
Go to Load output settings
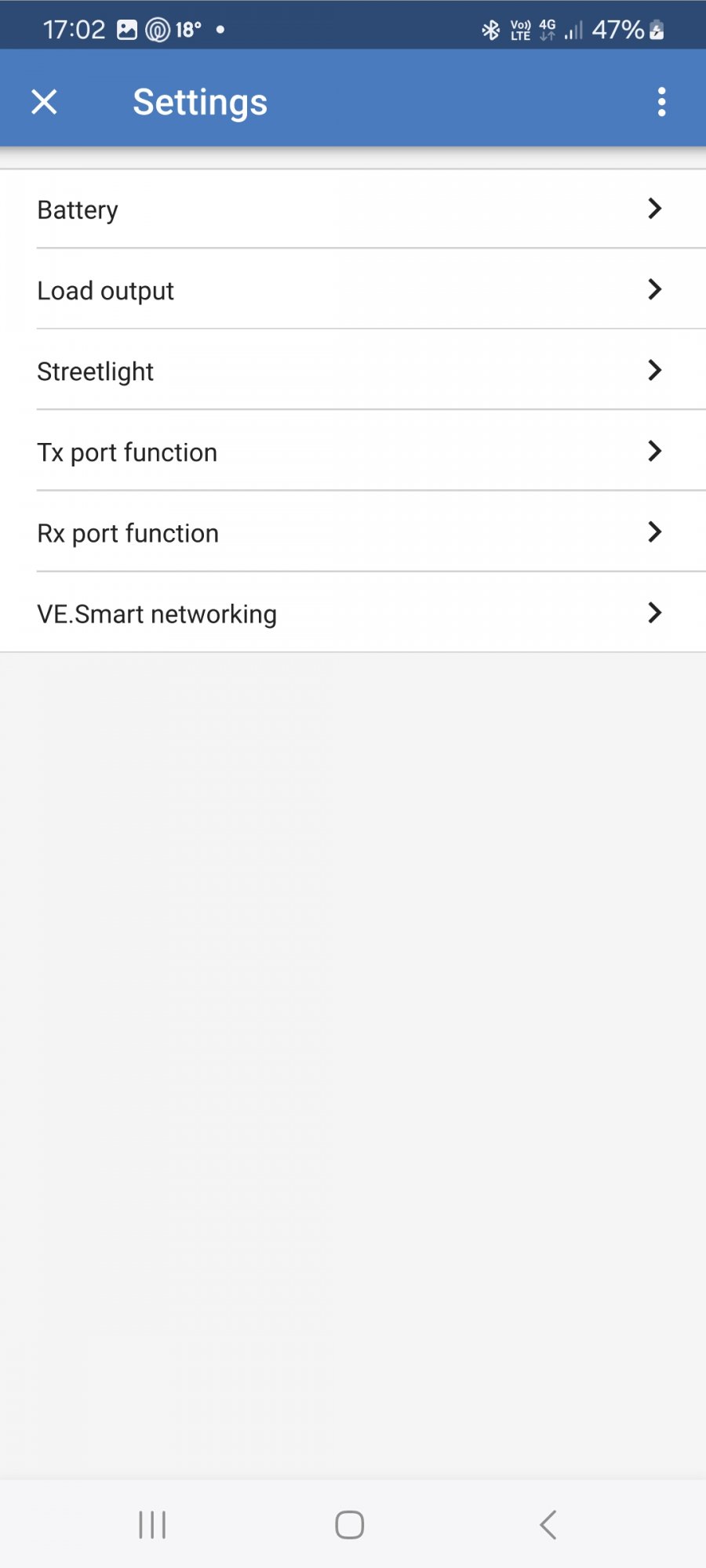click(x=353, y=290)
